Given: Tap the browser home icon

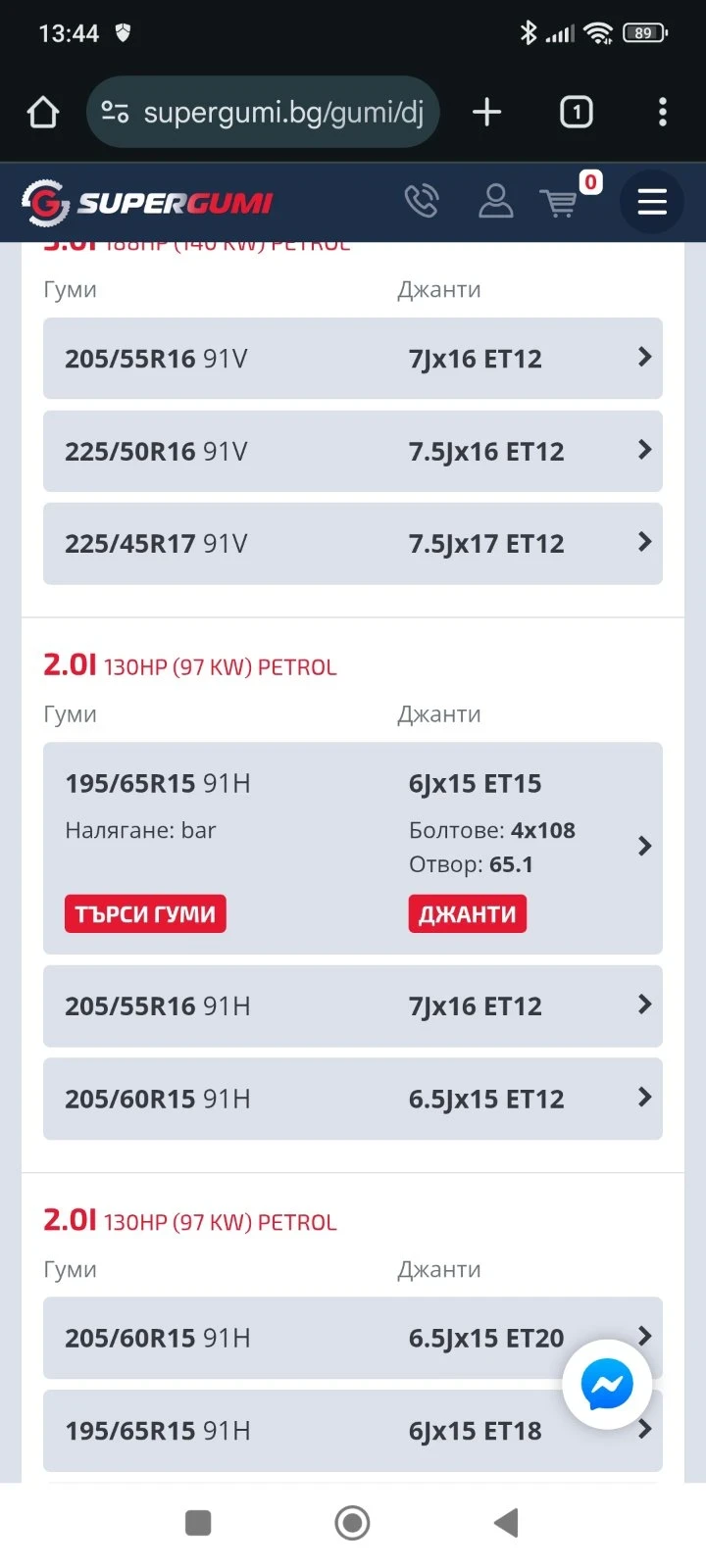Looking at the screenshot, I should point(42,112).
